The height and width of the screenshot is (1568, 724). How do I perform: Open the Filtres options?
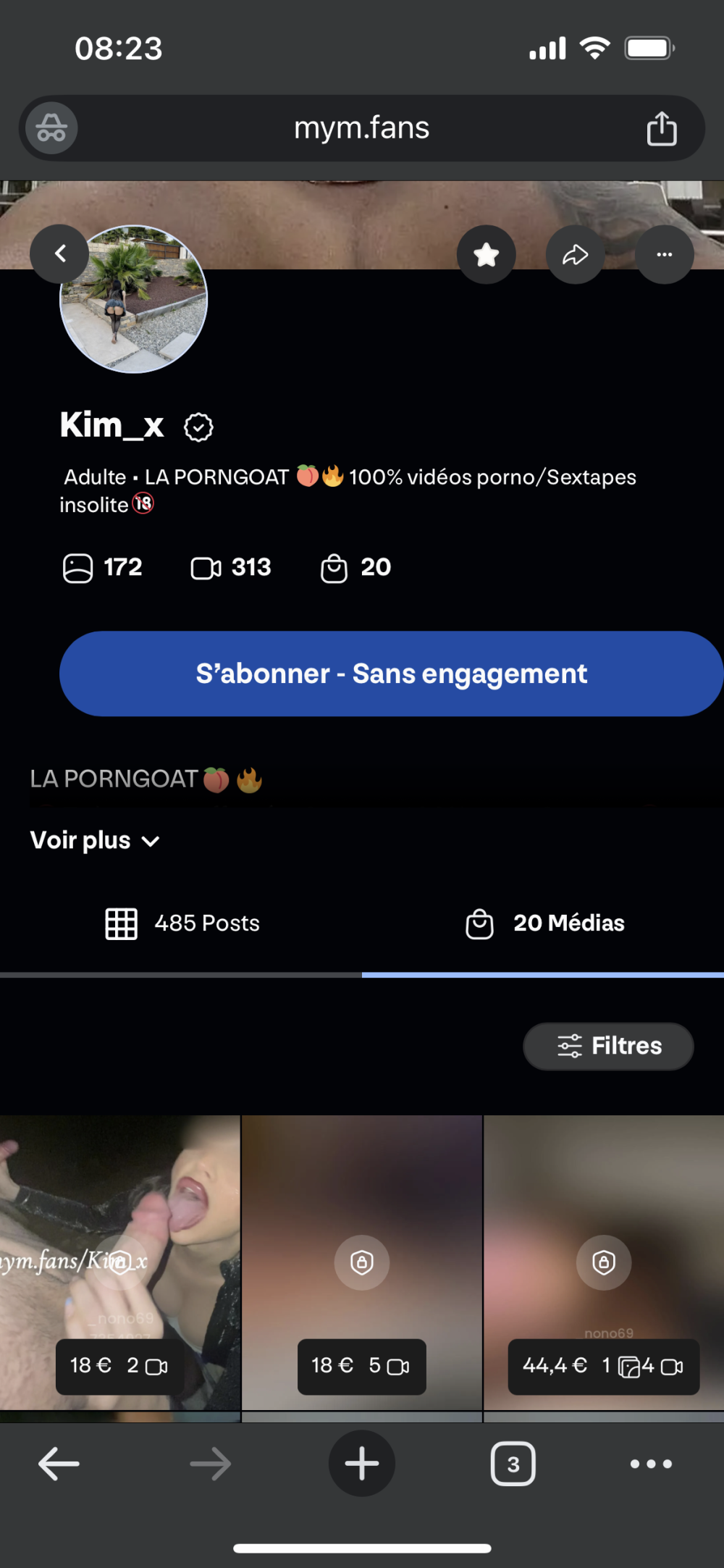608,1046
